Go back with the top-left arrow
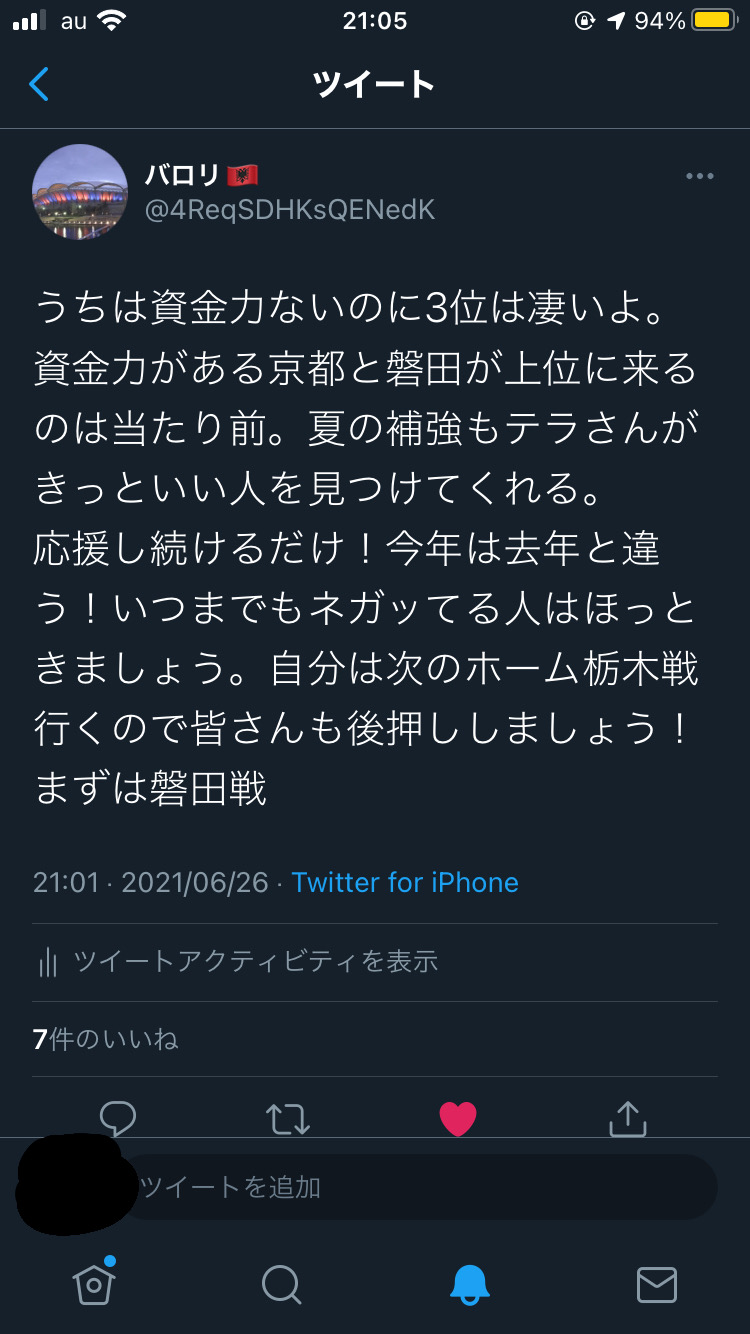Screen dimensions: 750x1334 tap(39, 84)
